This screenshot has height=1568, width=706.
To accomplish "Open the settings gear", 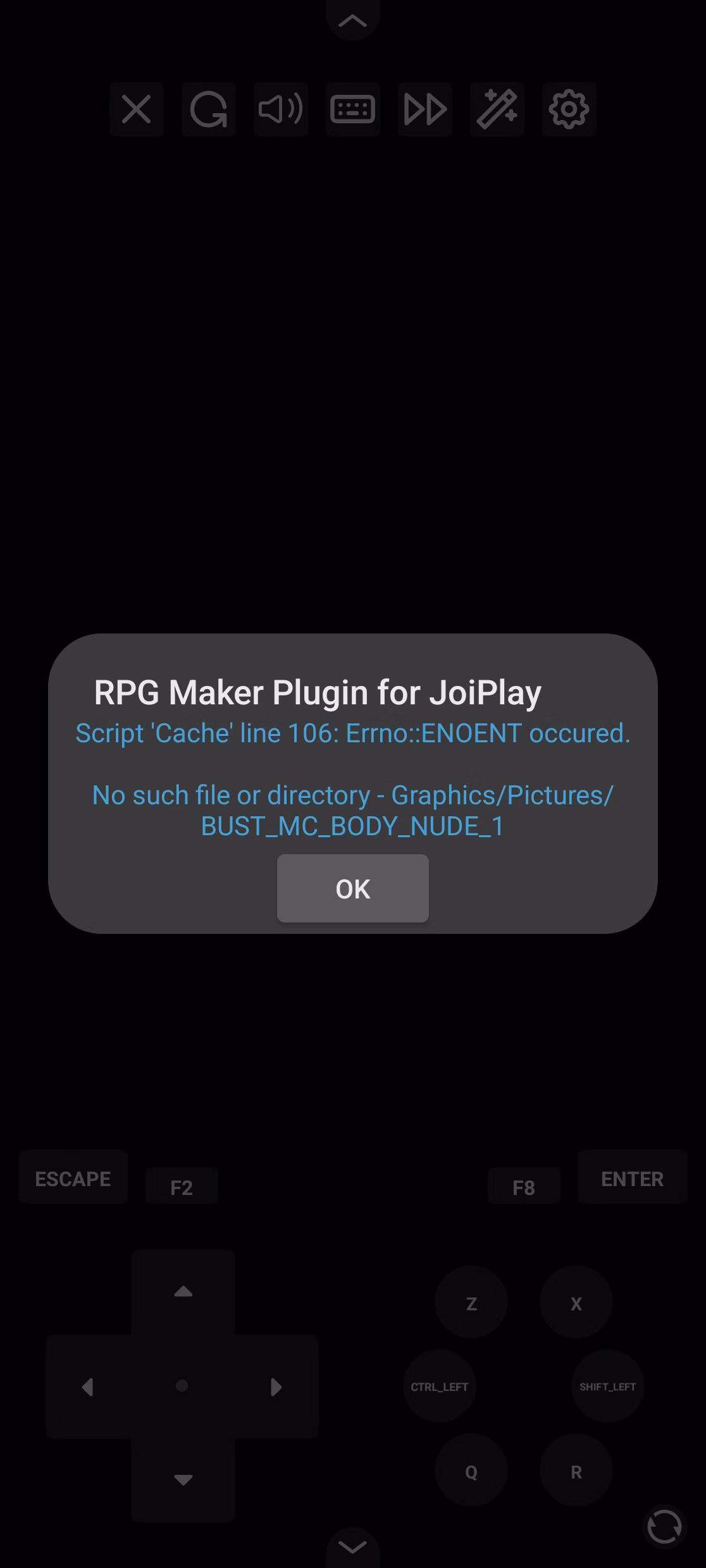I will pyautogui.click(x=569, y=109).
